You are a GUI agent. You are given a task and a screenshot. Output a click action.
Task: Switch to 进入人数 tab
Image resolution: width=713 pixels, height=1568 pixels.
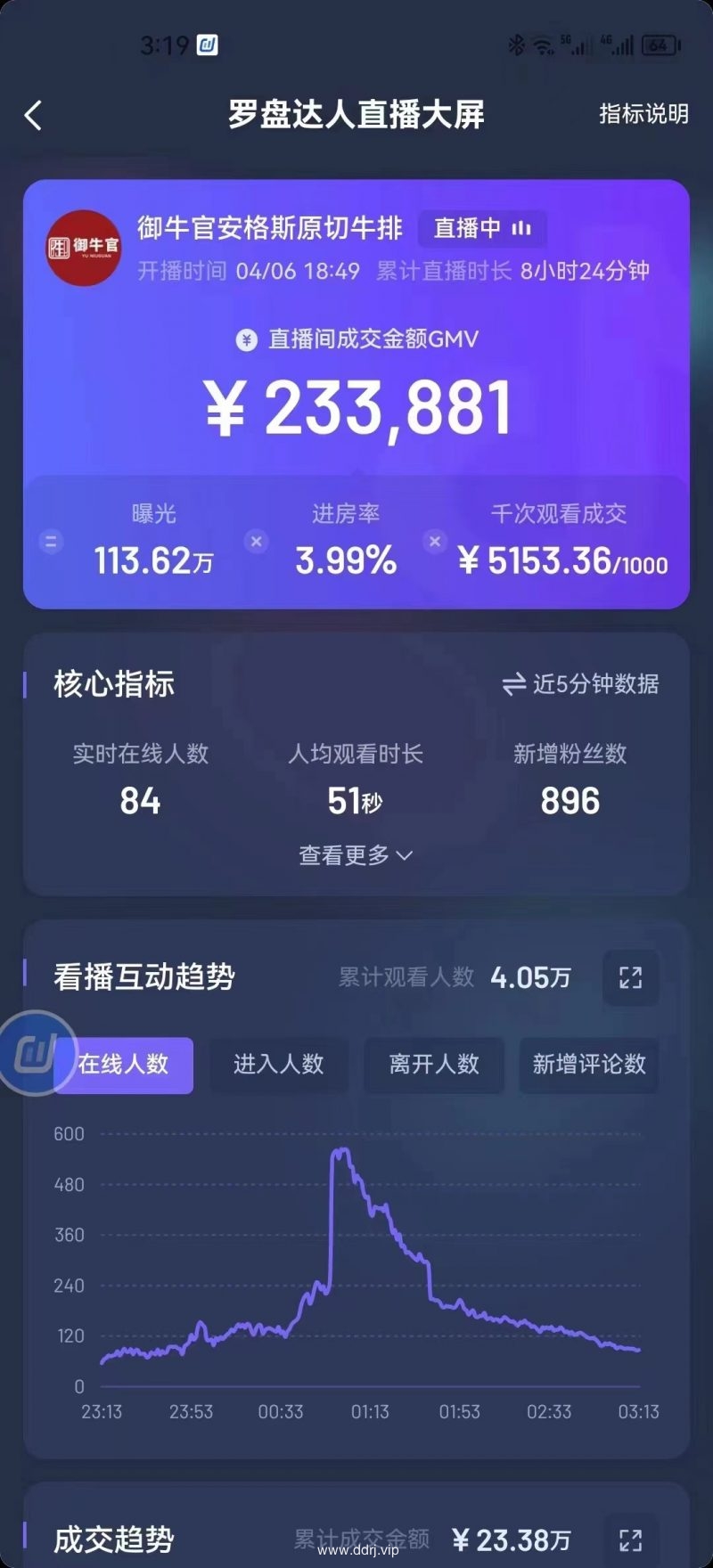[x=279, y=1065]
